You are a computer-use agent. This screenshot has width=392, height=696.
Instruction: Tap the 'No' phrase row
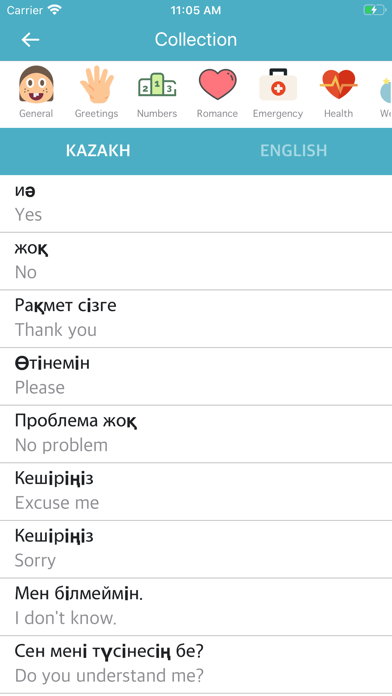[196, 261]
